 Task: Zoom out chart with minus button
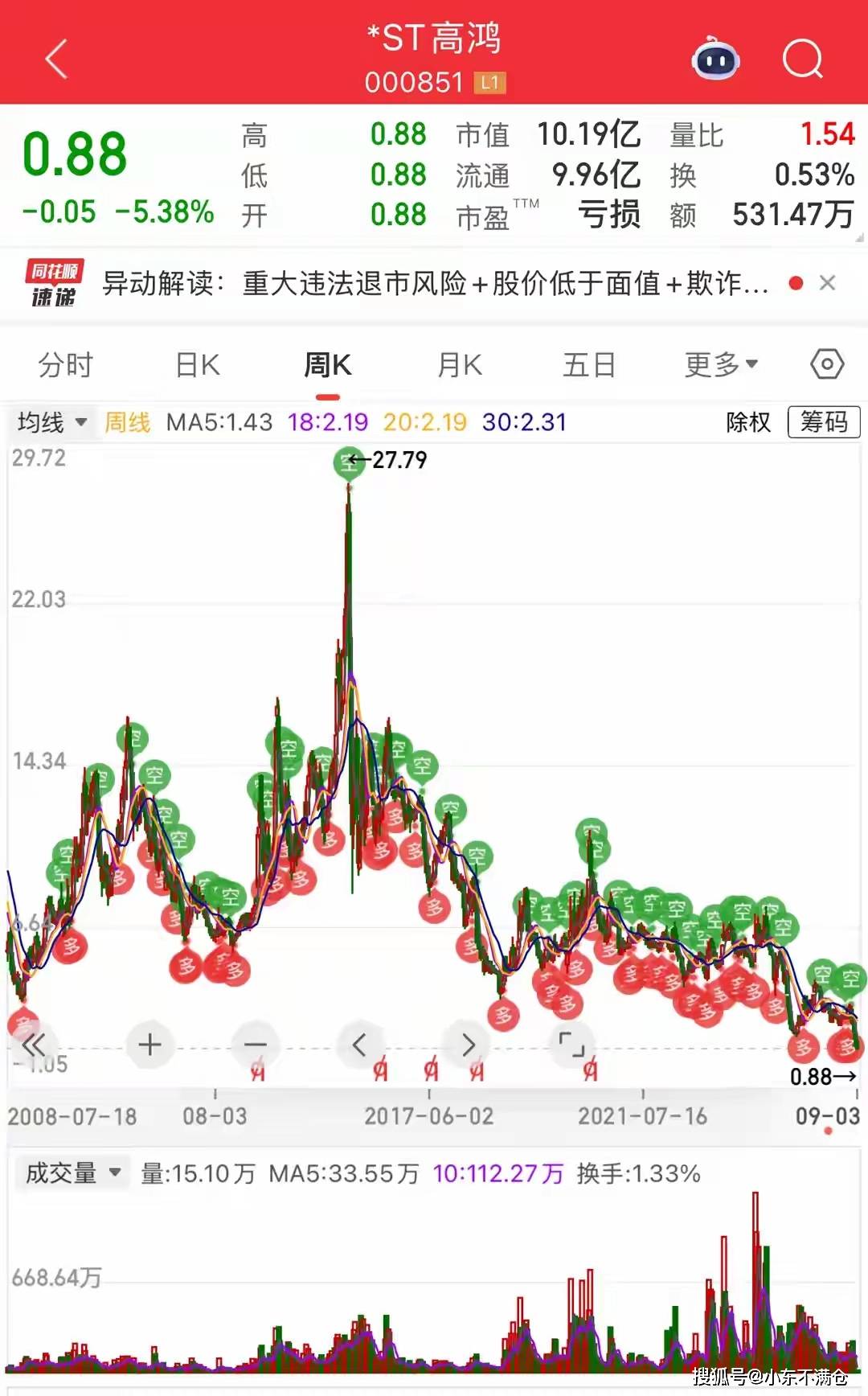tap(256, 1045)
